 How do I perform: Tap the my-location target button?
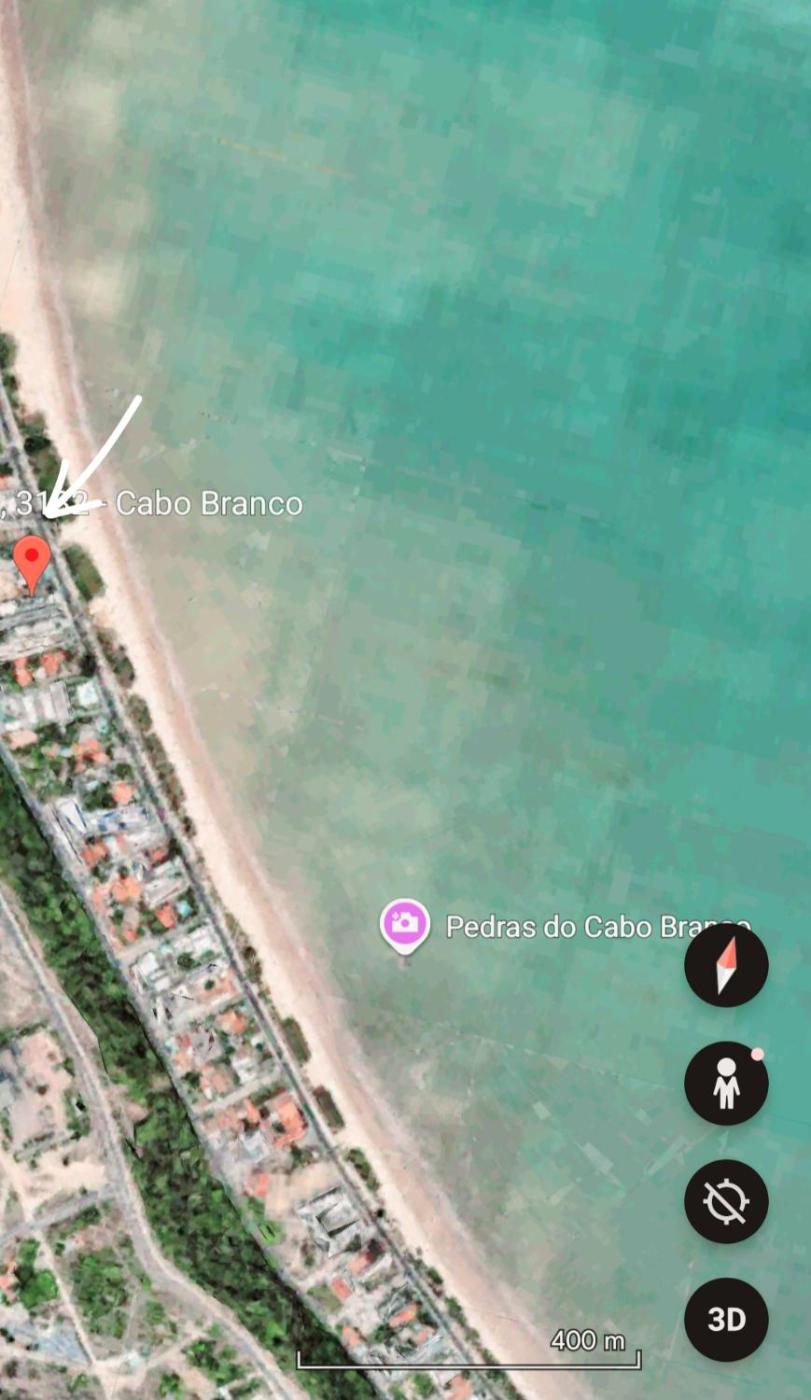pos(726,1201)
